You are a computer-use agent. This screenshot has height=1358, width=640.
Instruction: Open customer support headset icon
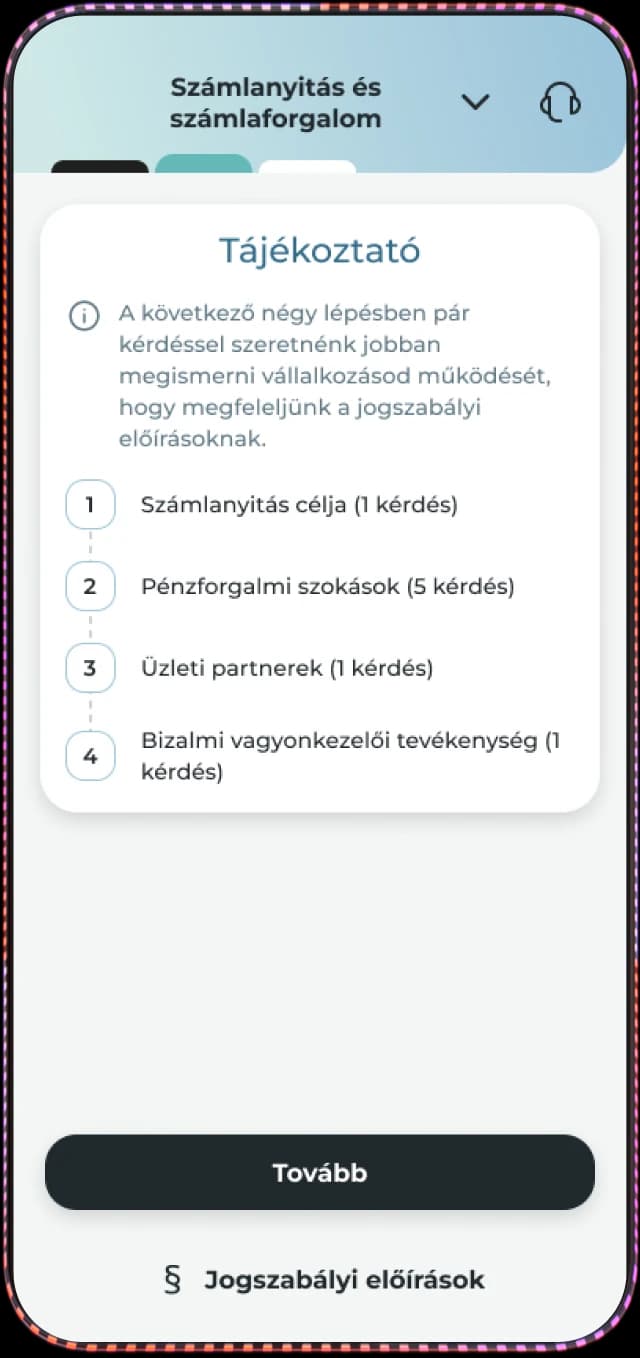560,102
